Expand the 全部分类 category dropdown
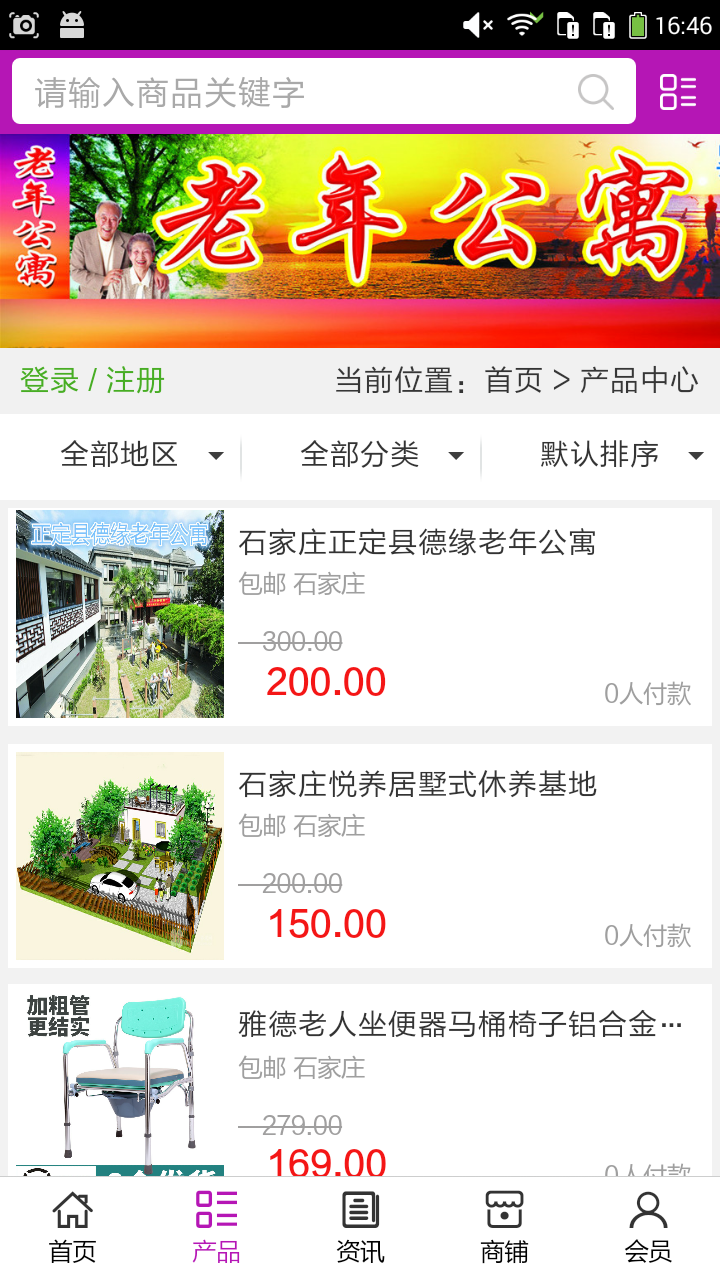This screenshot has height=1280, width=720. click(x=380, y=456)
